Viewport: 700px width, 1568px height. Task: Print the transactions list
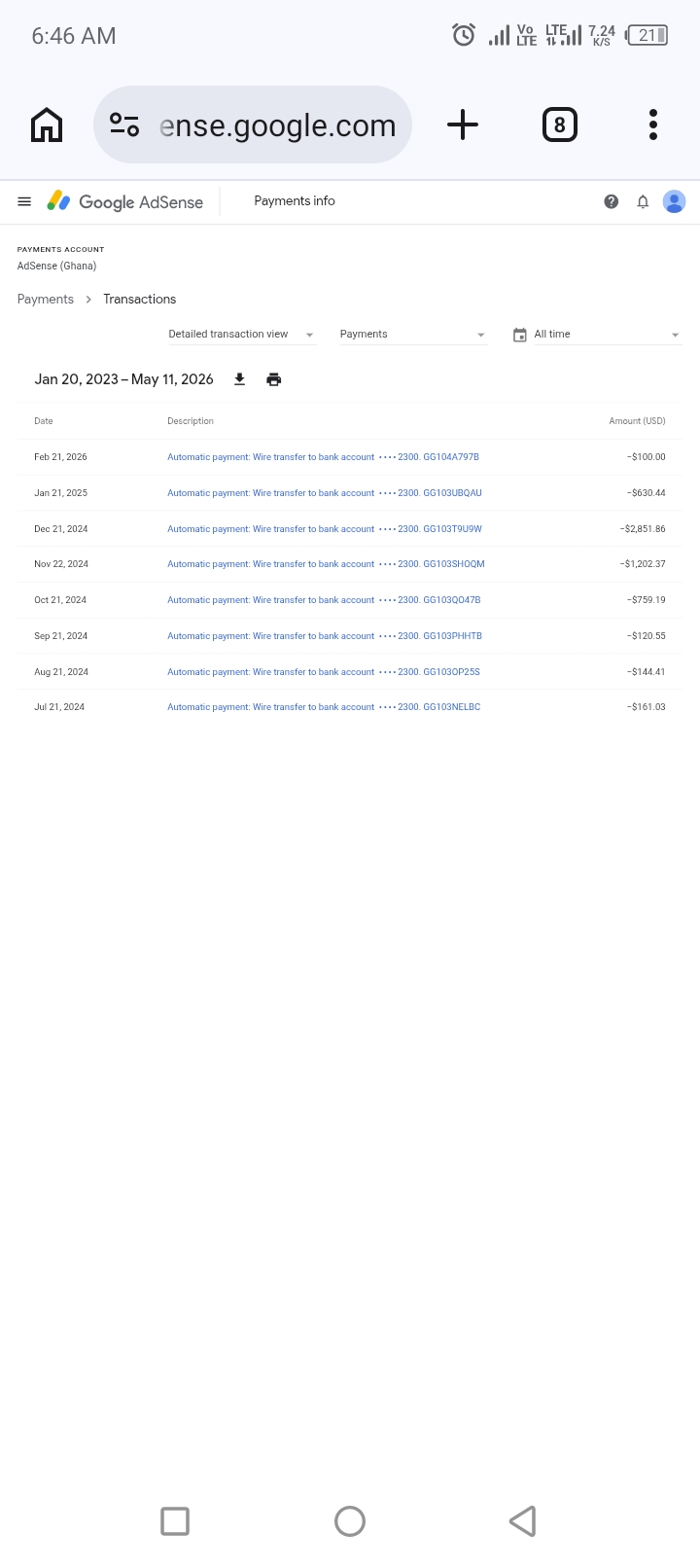point(274,379)
